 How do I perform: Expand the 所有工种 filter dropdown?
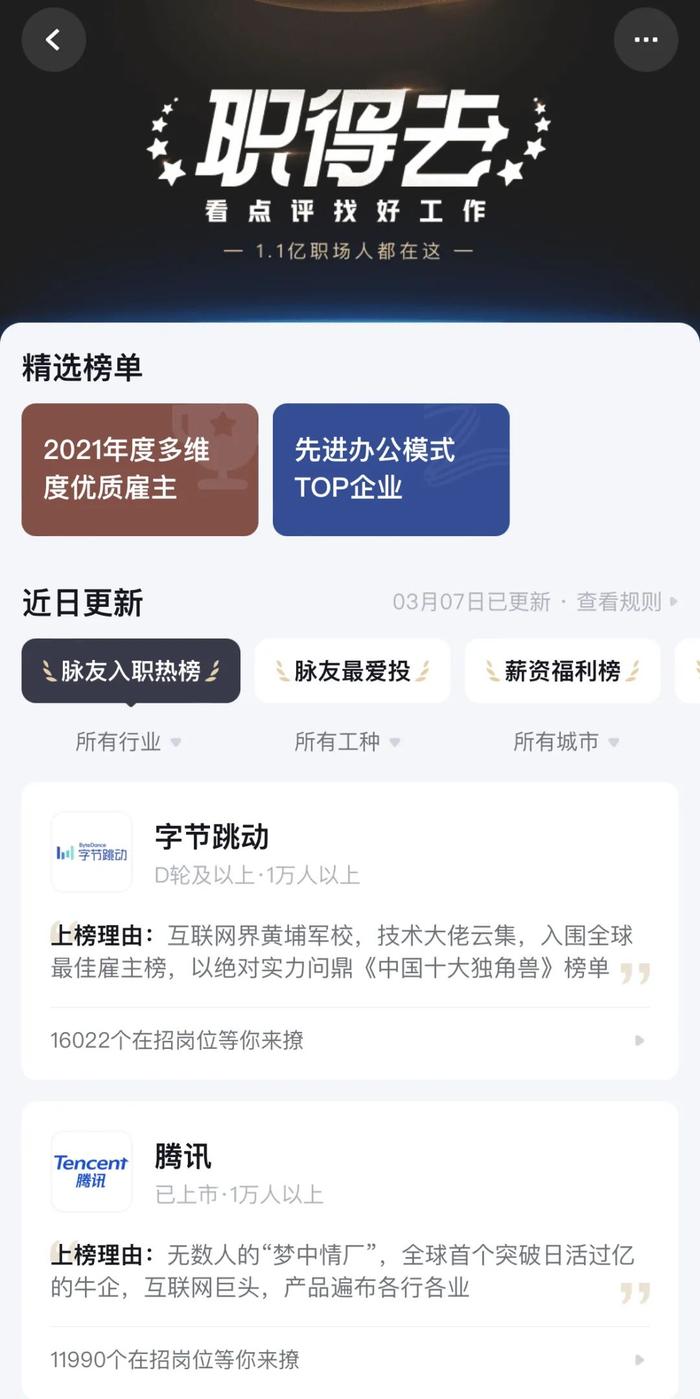click(347, 742)
